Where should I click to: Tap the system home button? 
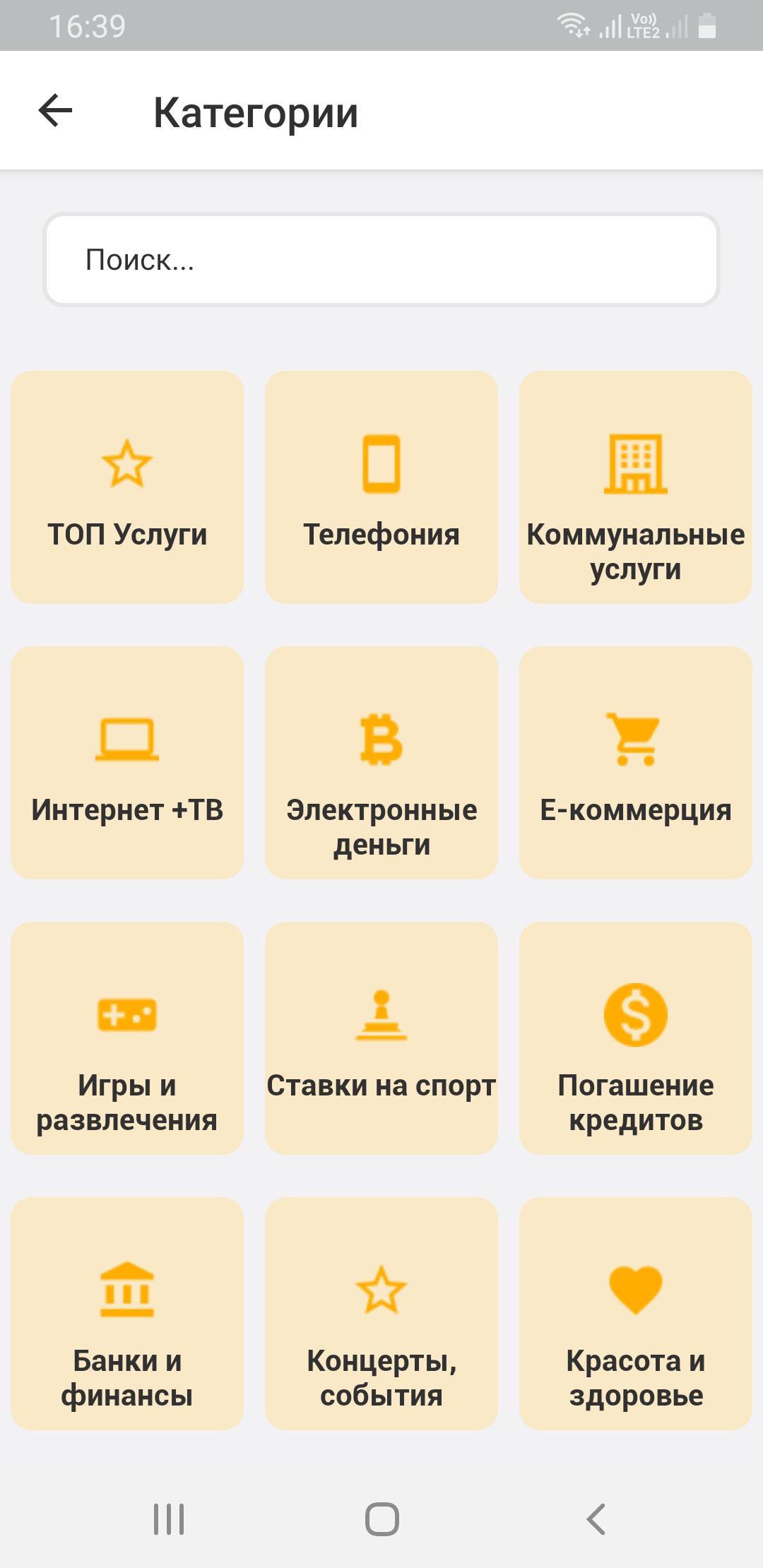(x=382, y=1519)
